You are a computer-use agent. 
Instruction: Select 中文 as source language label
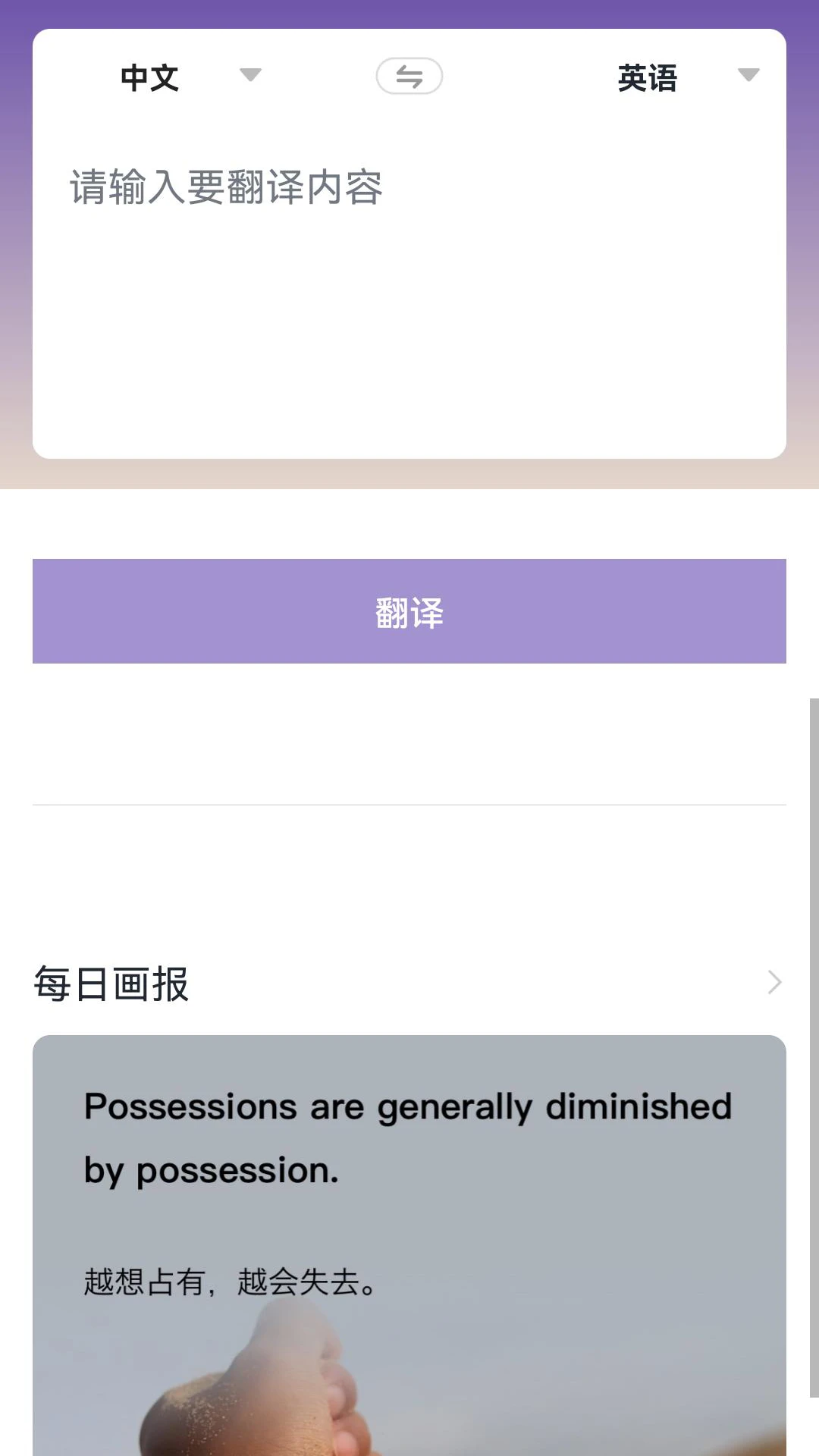pos(150,76)
